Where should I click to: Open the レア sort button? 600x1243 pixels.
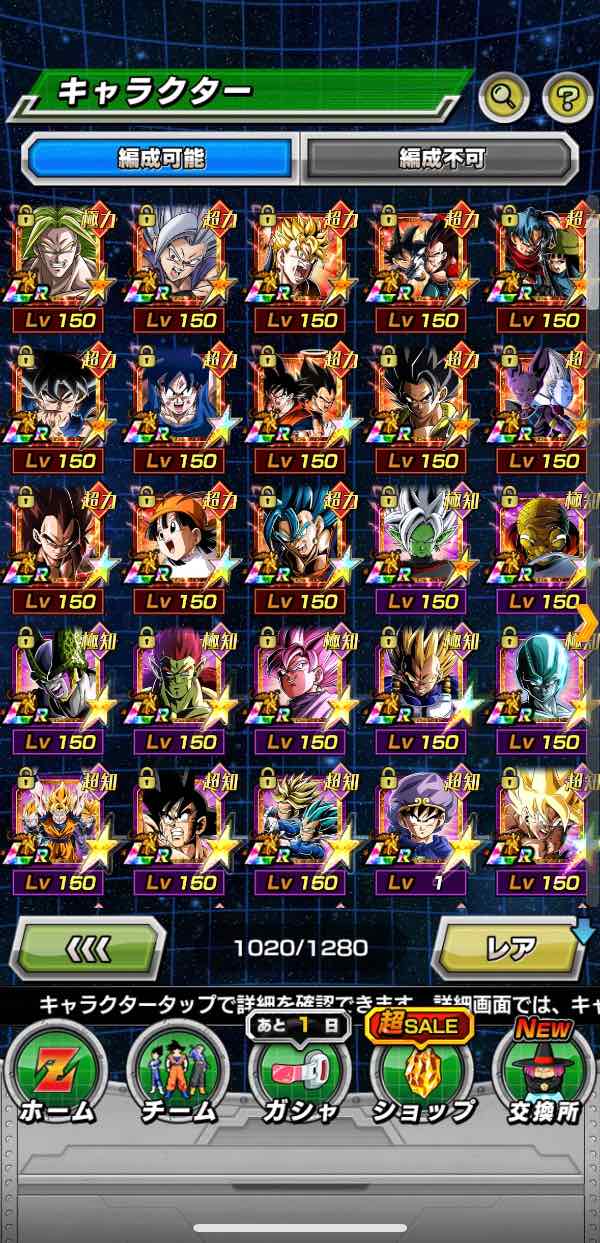(x=508, y=947)
